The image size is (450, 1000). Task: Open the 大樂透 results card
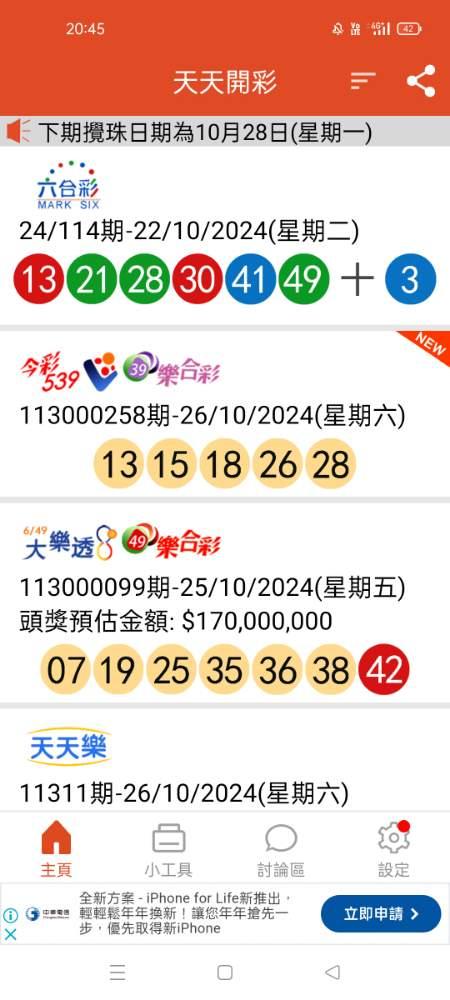(225, 603)
